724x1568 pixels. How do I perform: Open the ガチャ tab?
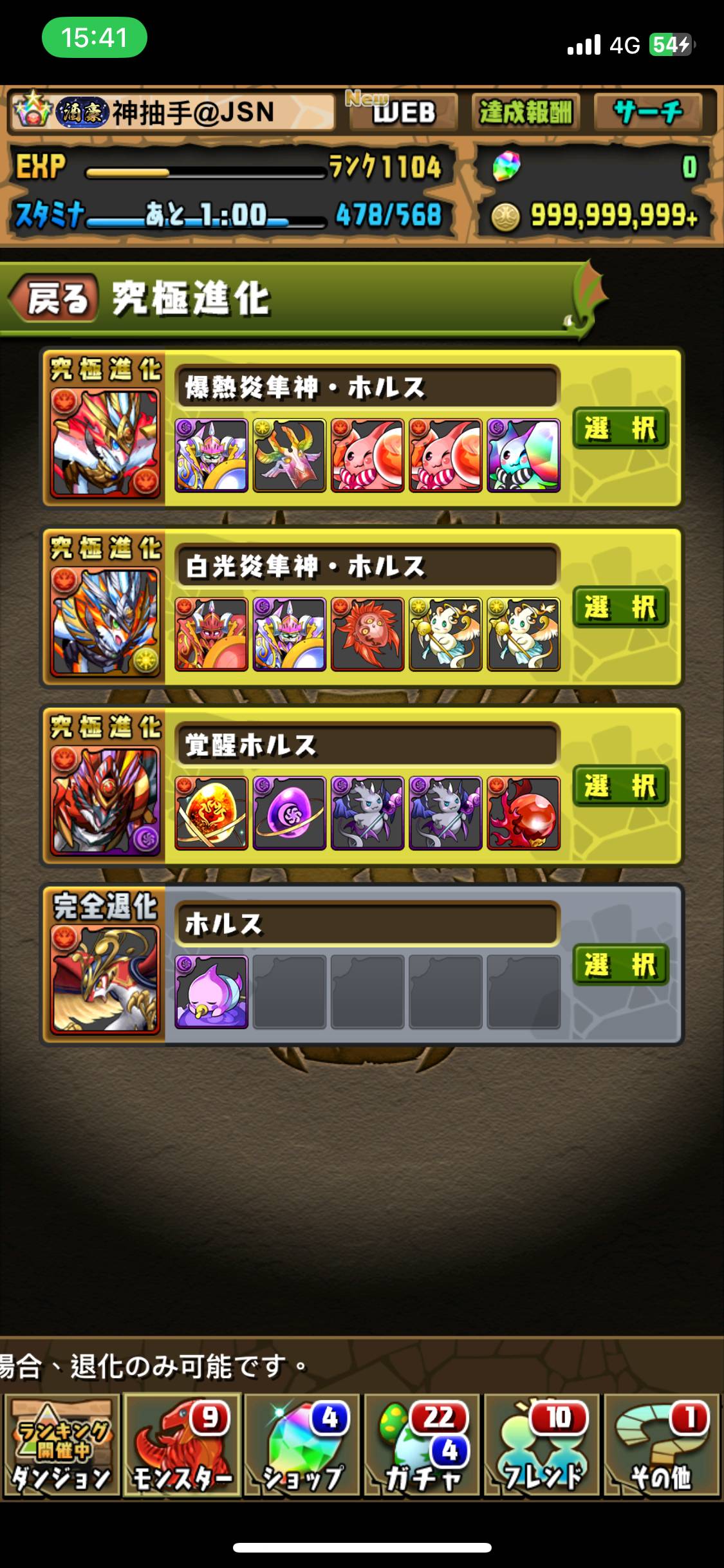(422, 1444)
